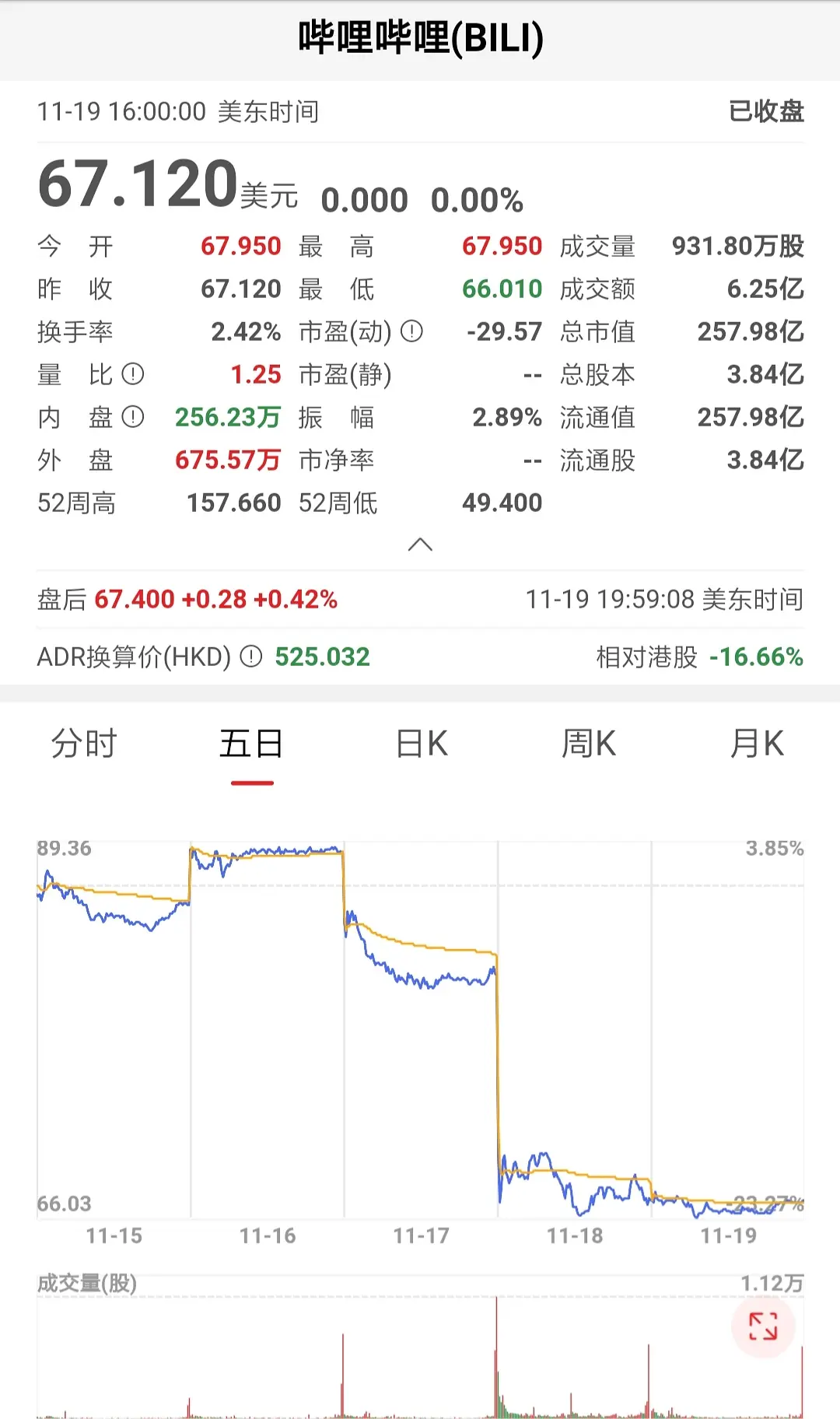Collapse the stock details with the chevron

(420, 545)
